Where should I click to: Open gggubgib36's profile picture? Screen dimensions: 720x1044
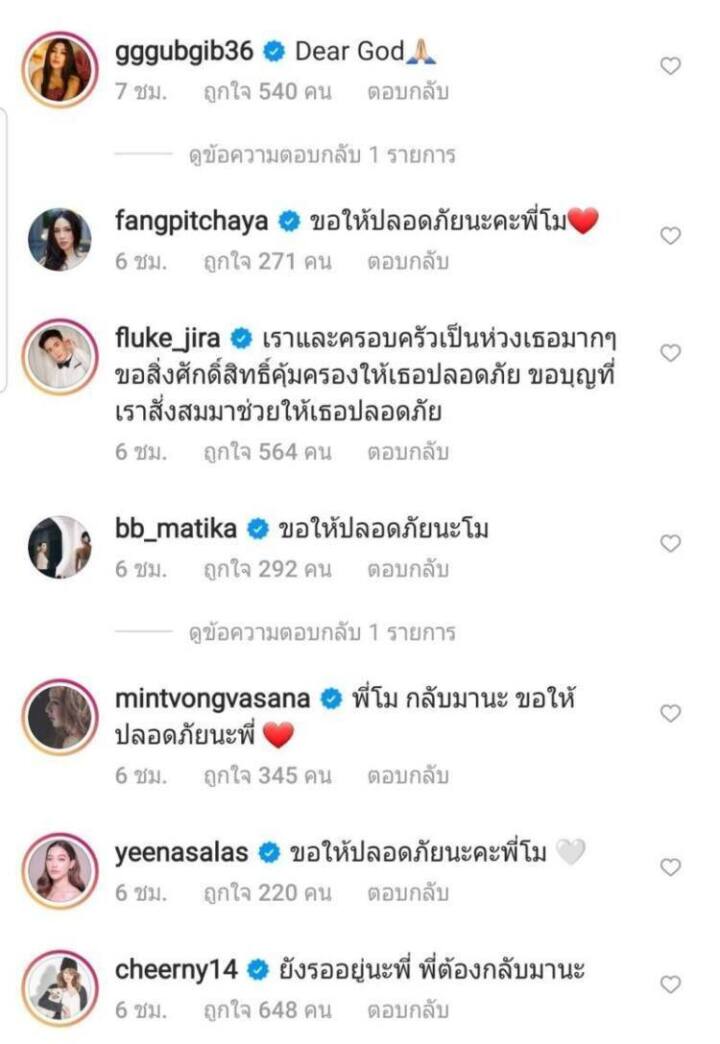pos(59,67)
